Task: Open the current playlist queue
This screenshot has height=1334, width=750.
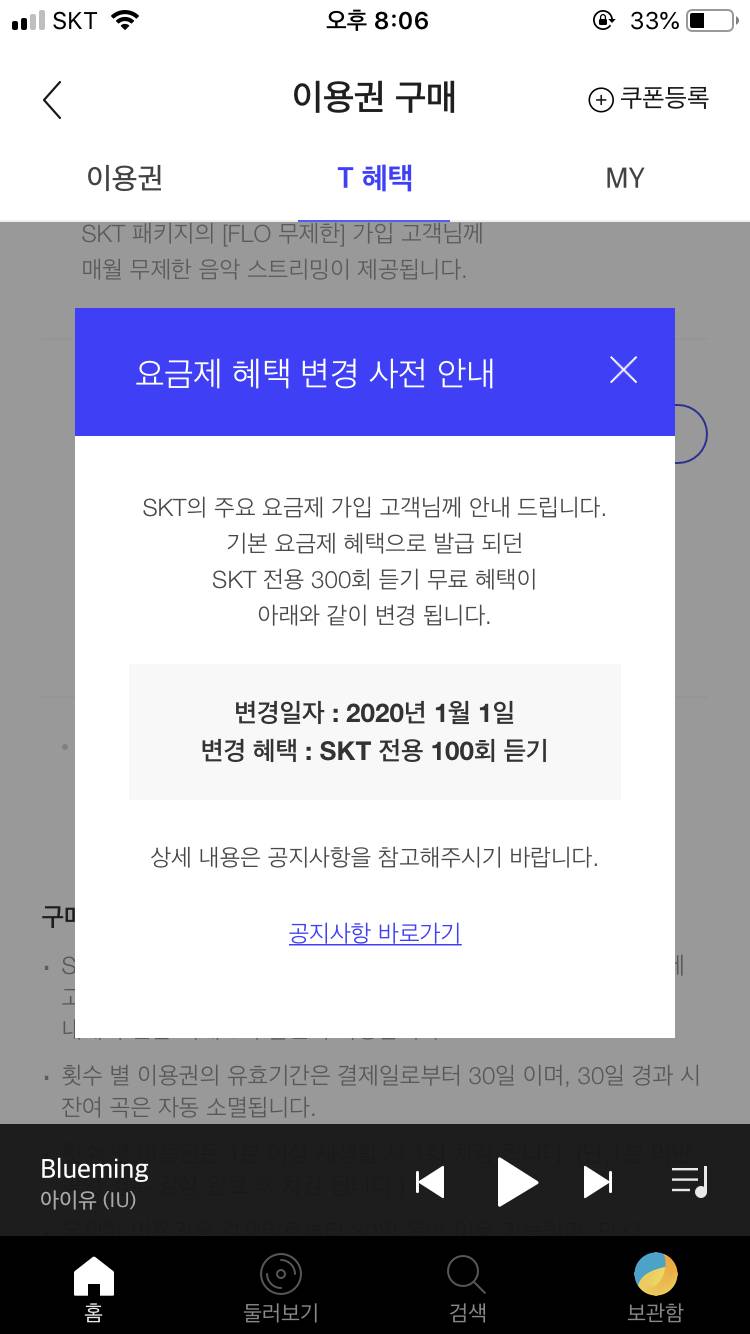Action: [688, 1181]
